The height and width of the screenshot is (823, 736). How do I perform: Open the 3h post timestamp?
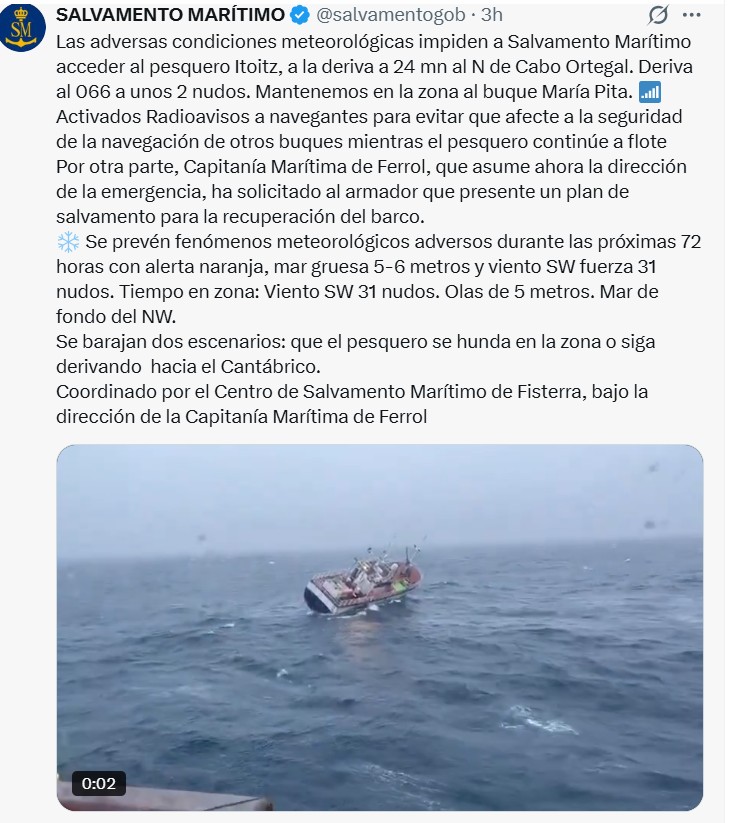[491, 15]
